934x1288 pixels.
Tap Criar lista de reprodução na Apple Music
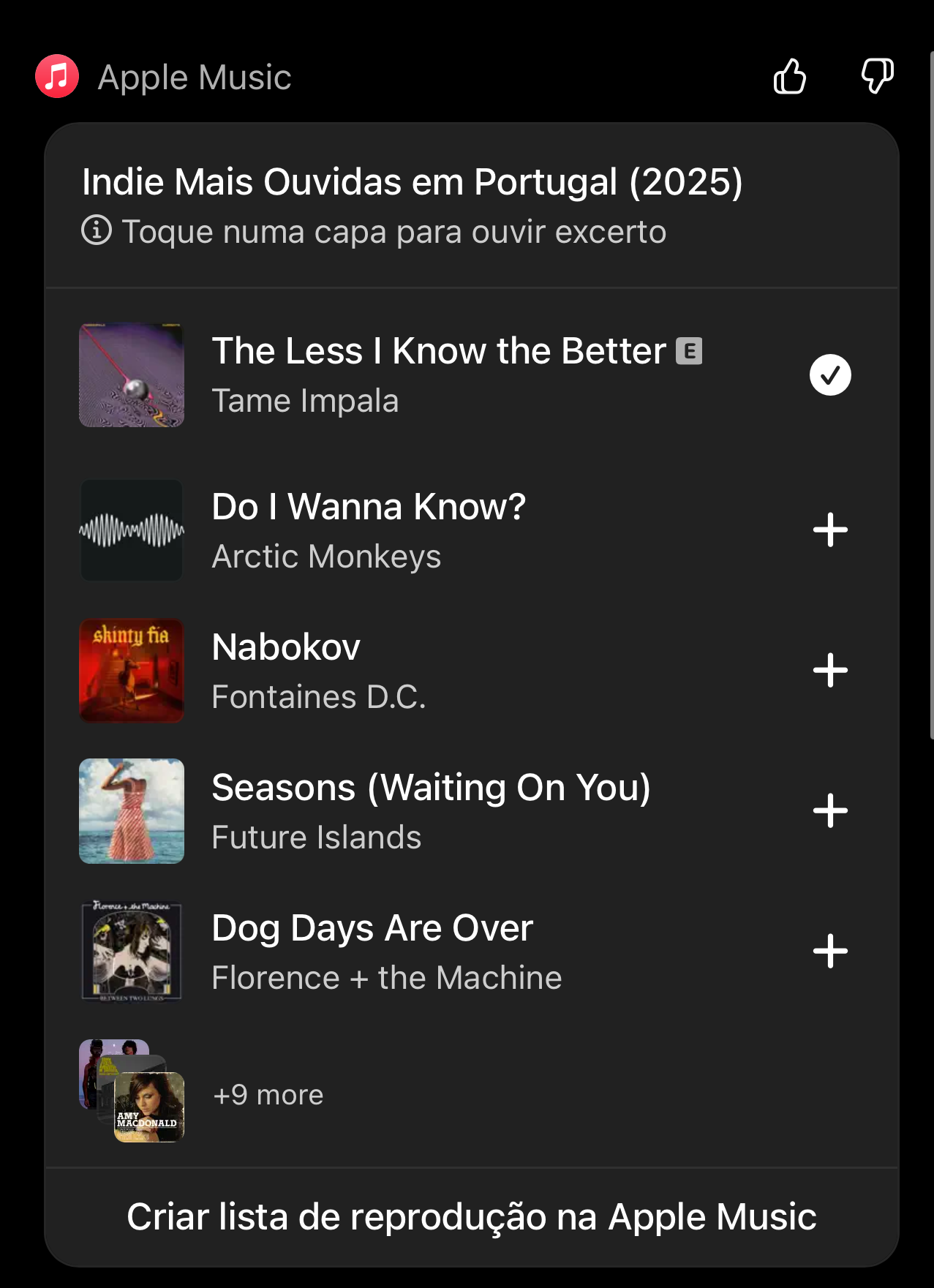pos(471,1217)
